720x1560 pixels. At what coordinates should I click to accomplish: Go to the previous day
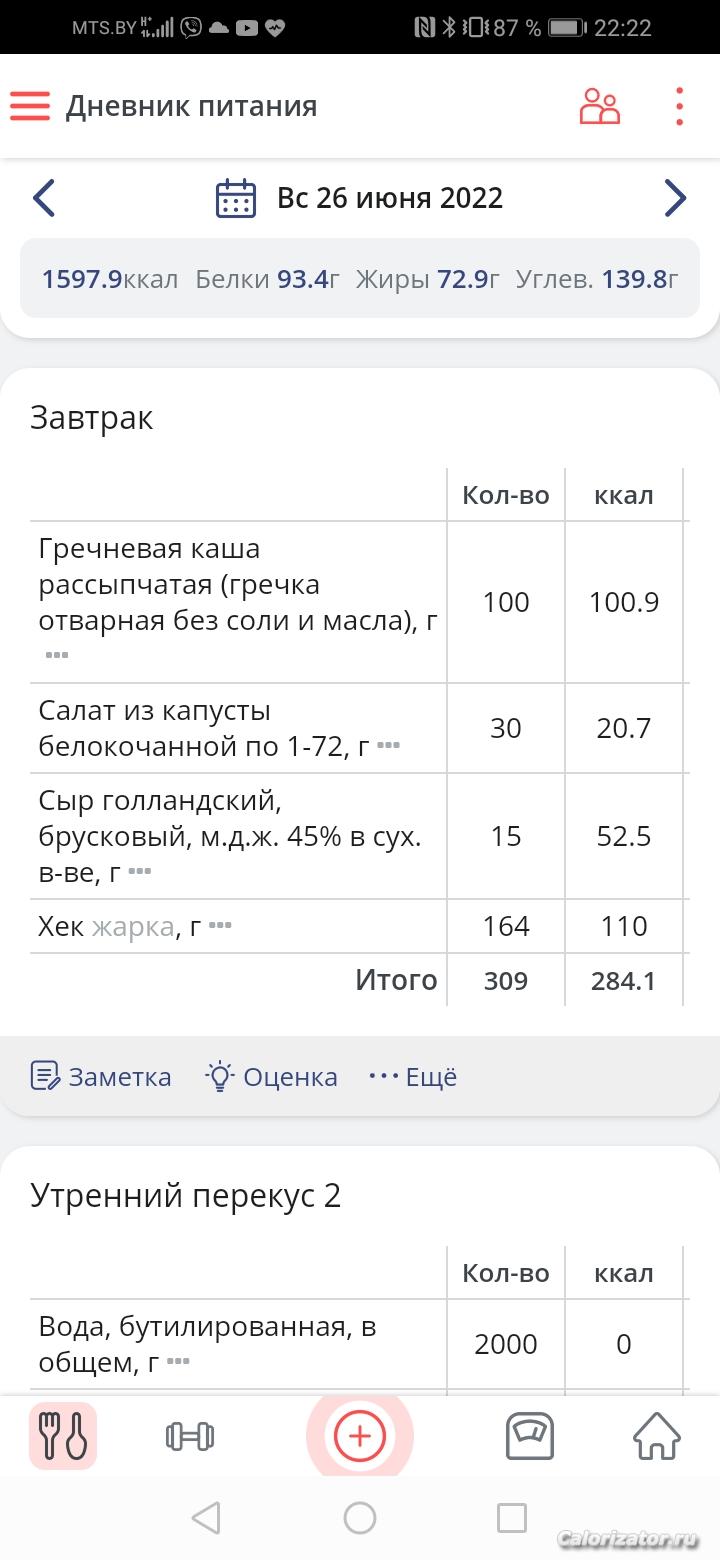pos(44,198)
